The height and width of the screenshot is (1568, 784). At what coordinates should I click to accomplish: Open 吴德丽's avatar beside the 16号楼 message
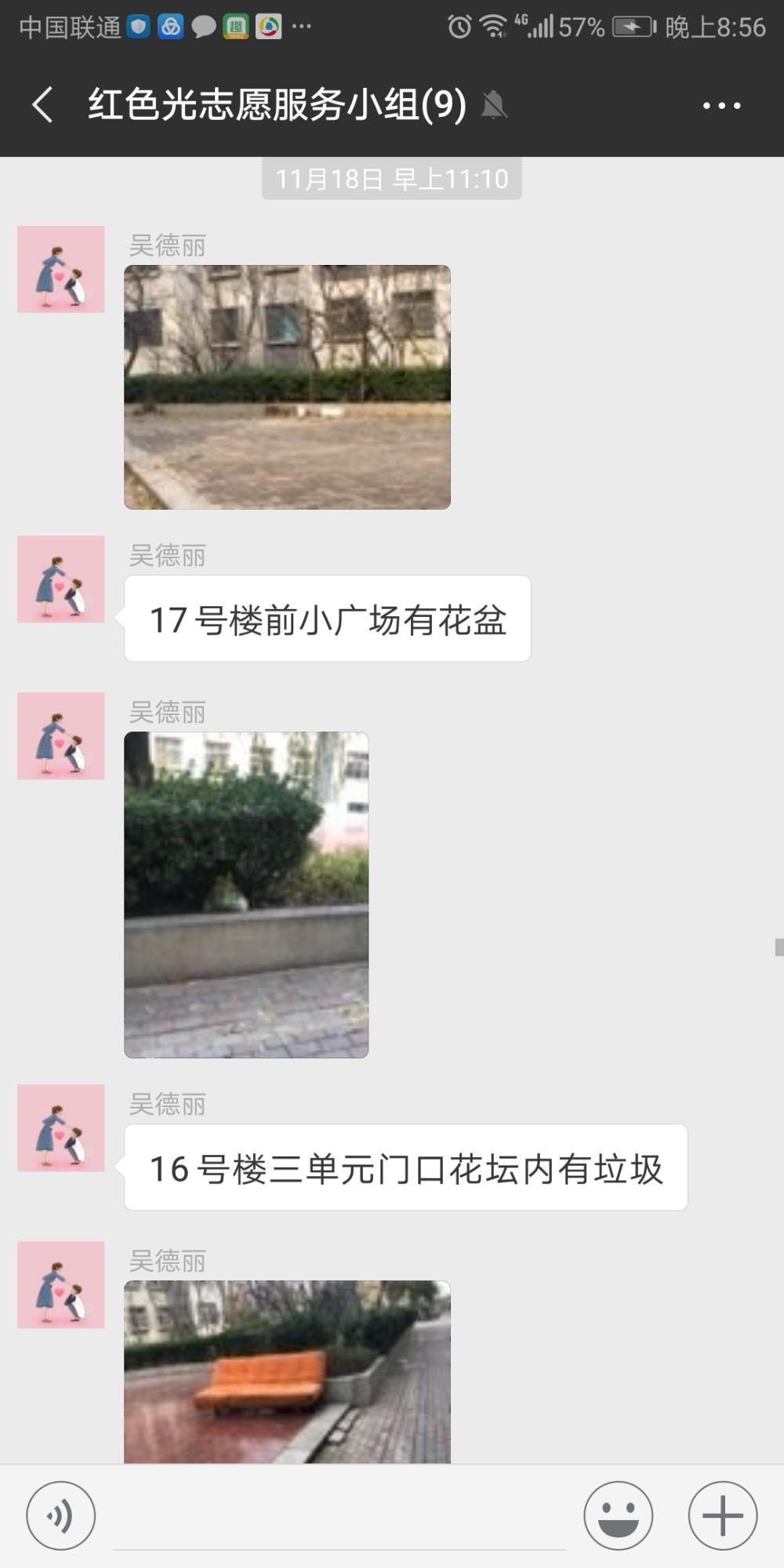point(61,1128)
